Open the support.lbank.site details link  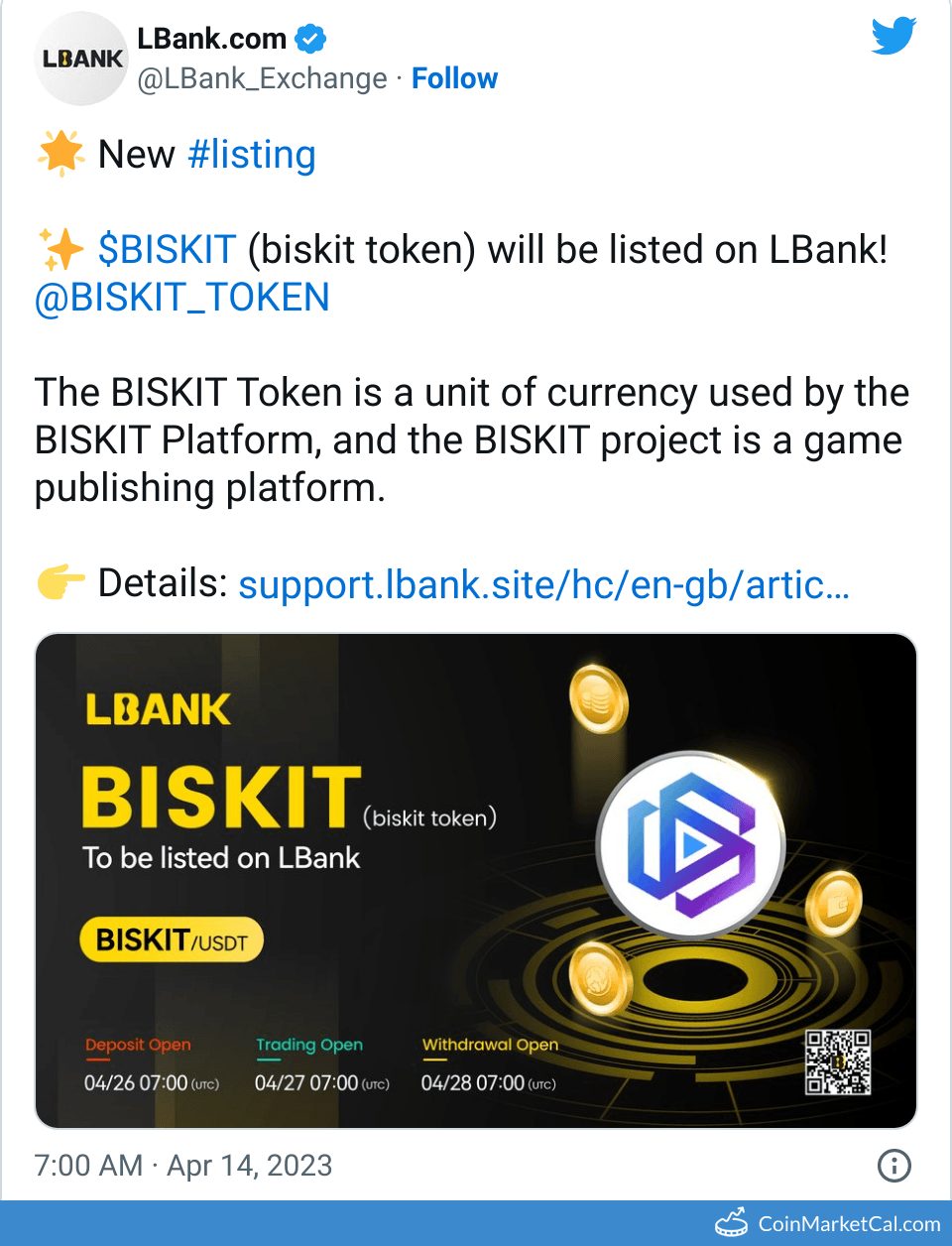click(x=543, y=584)
